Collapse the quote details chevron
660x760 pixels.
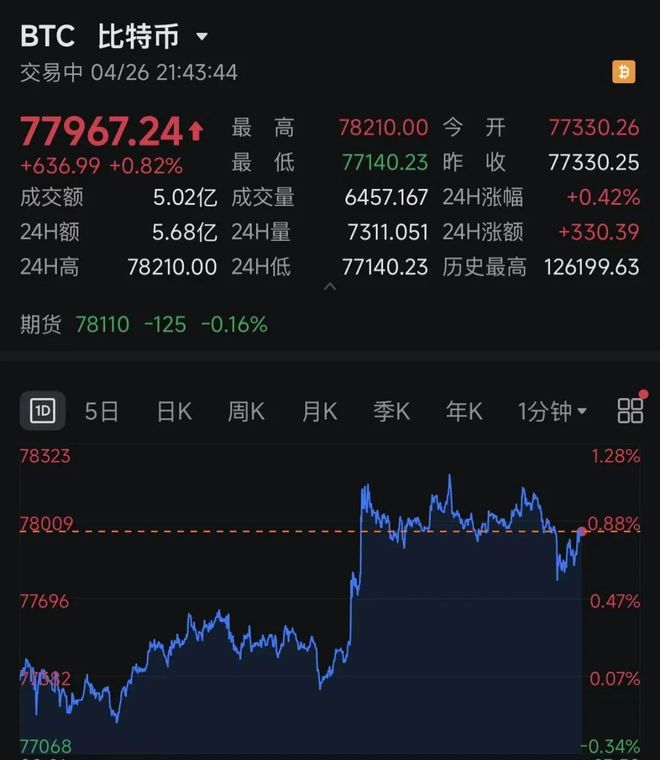(330, 287)
